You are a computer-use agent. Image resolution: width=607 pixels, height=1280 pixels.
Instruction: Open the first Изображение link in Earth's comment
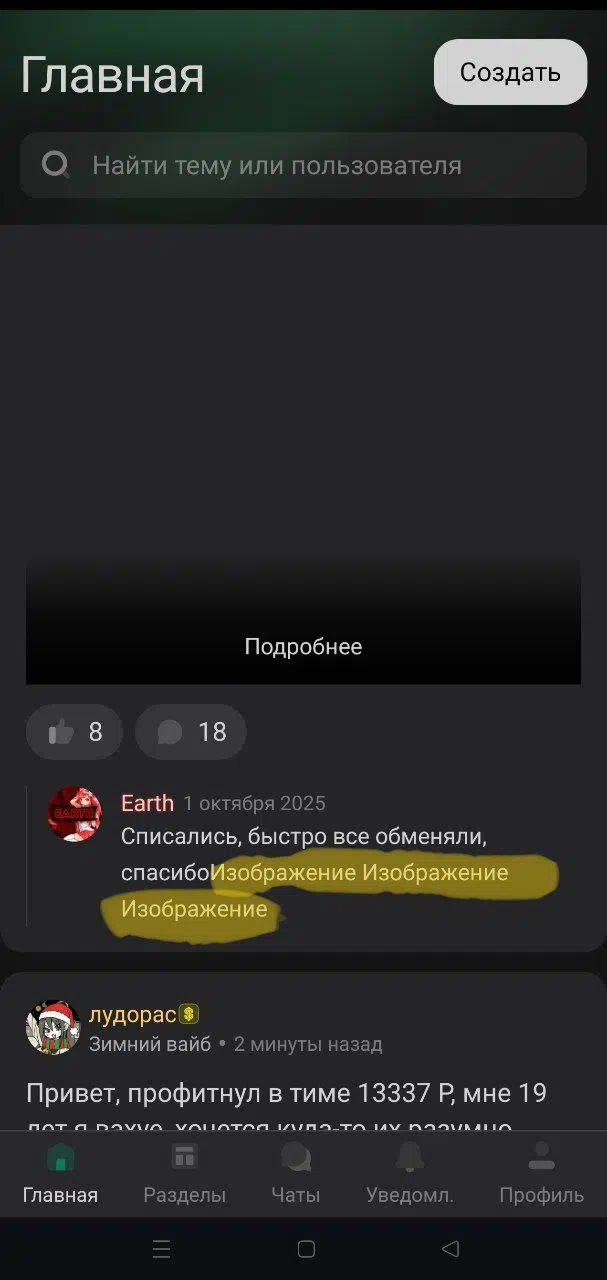(x=283, y=873)
